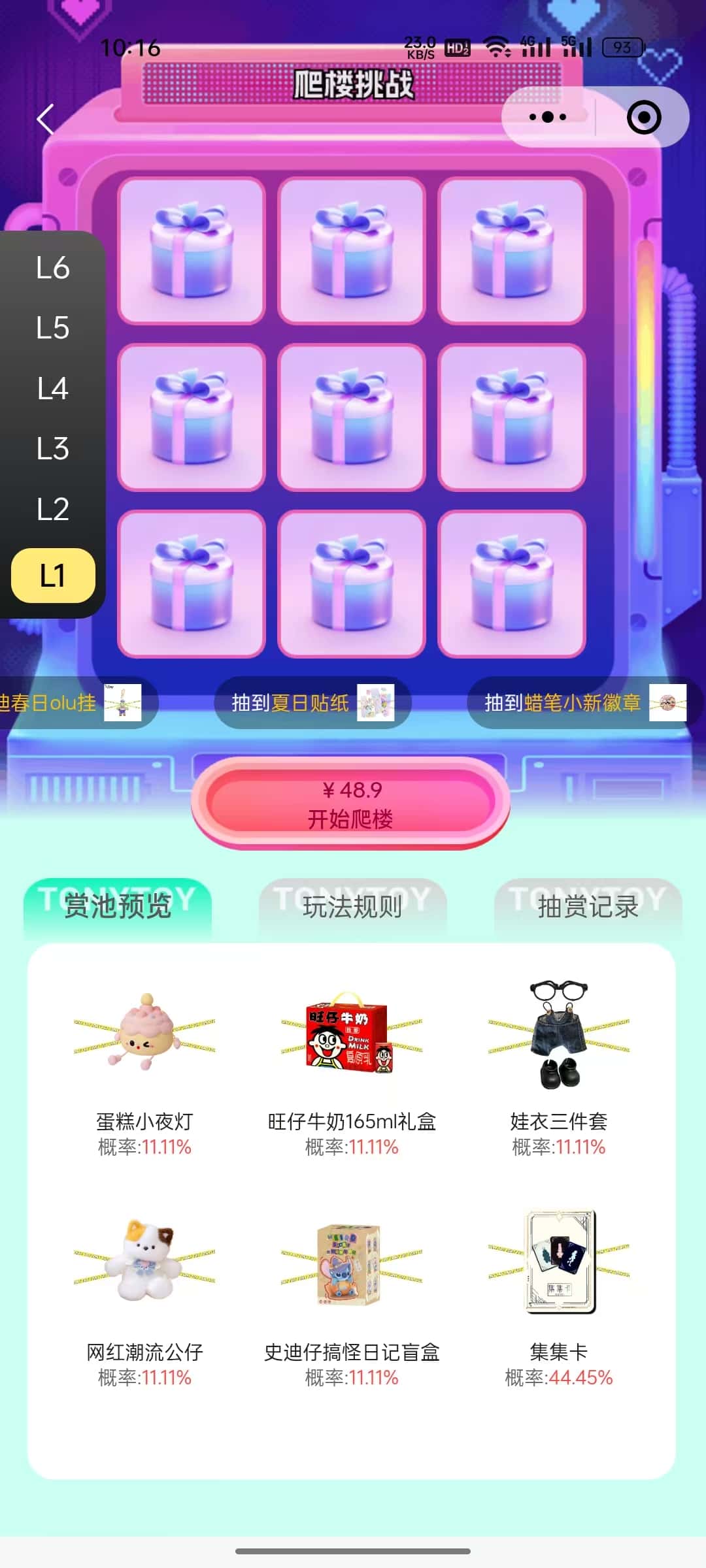Open the mini-program three-dot menu

(548, 118)
